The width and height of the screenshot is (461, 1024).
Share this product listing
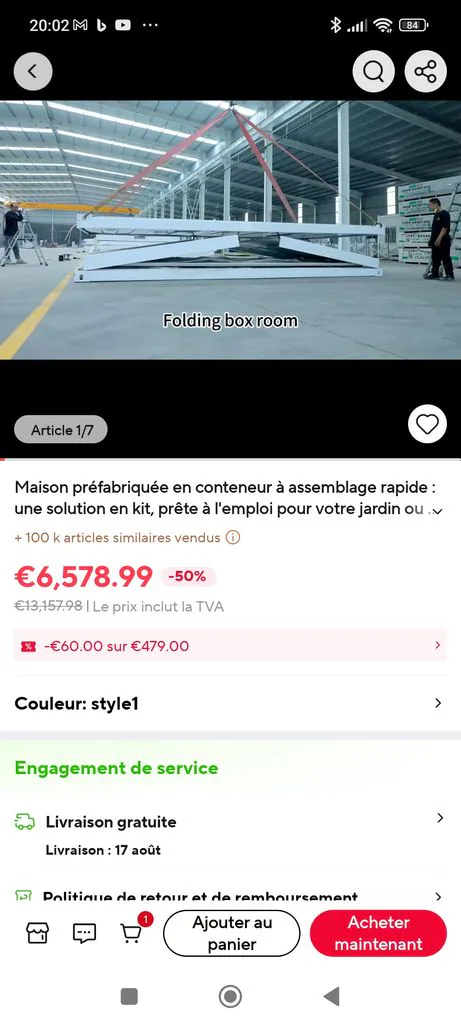426,71
